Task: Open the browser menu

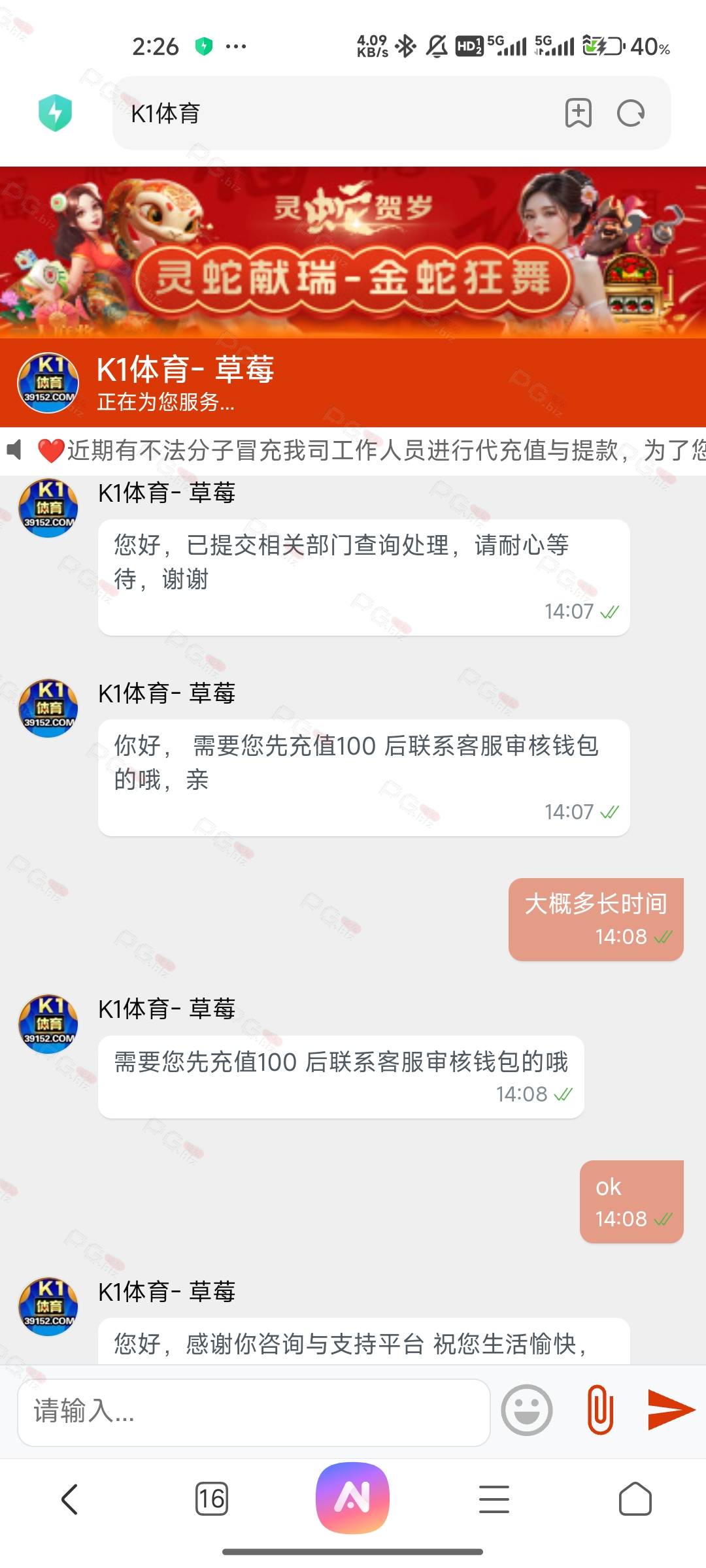Action: [494, 1499]
